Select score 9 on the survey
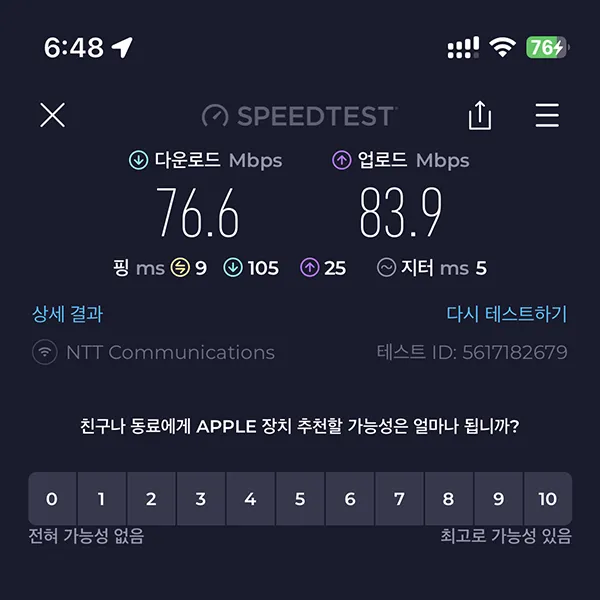600x600 pixels. (498, 499)
